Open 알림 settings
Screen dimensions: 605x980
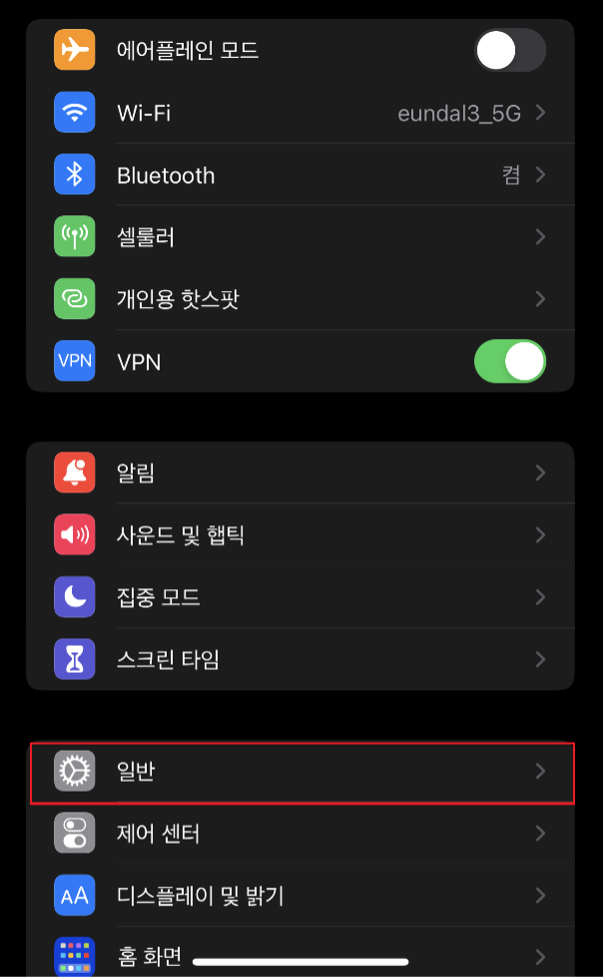pos(300,472)
